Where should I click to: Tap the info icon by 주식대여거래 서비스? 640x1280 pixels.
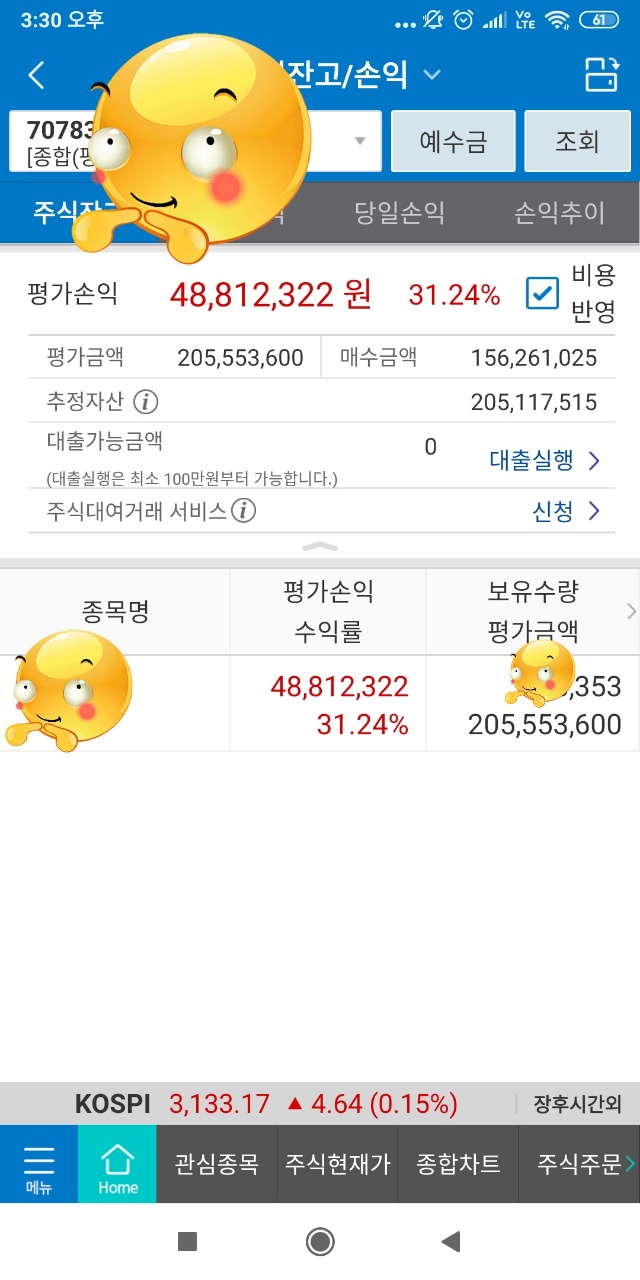(243, 511)
